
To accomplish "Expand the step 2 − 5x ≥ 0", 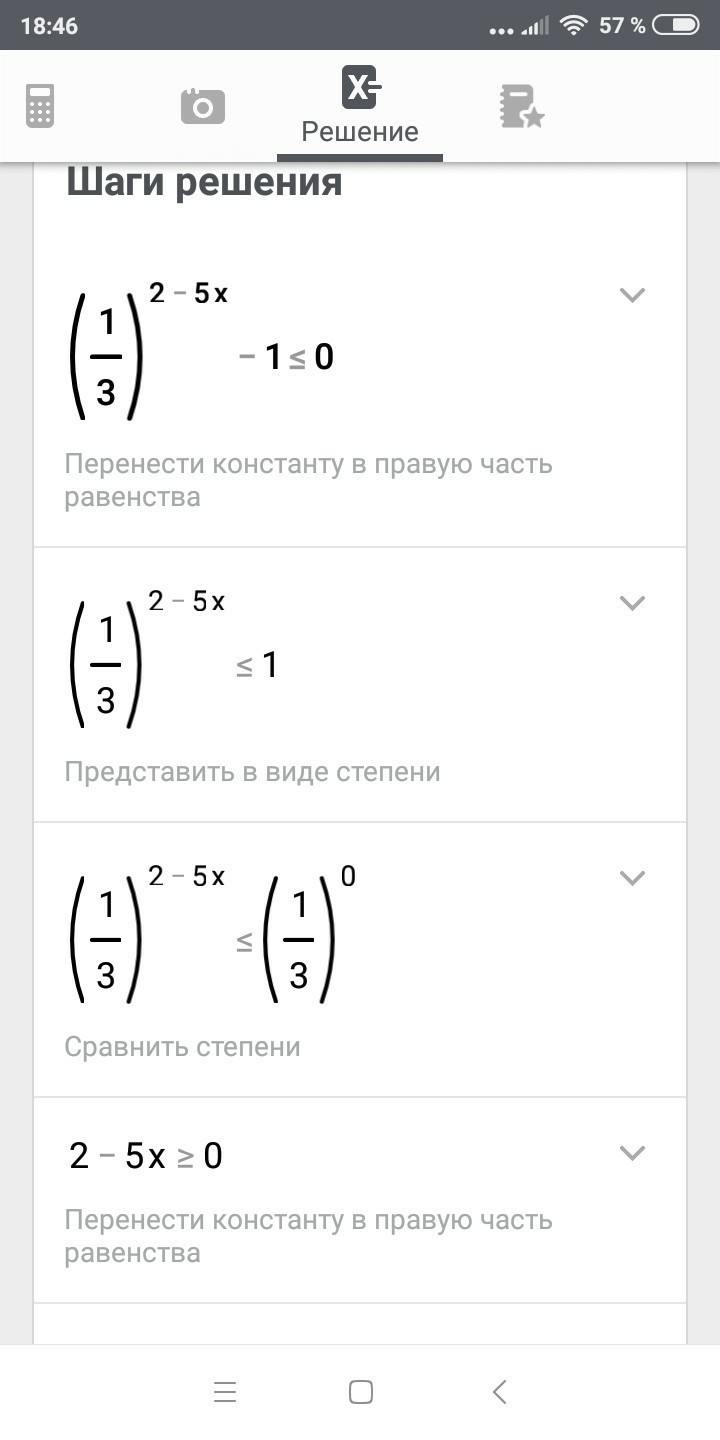I will pos(632,1153).
